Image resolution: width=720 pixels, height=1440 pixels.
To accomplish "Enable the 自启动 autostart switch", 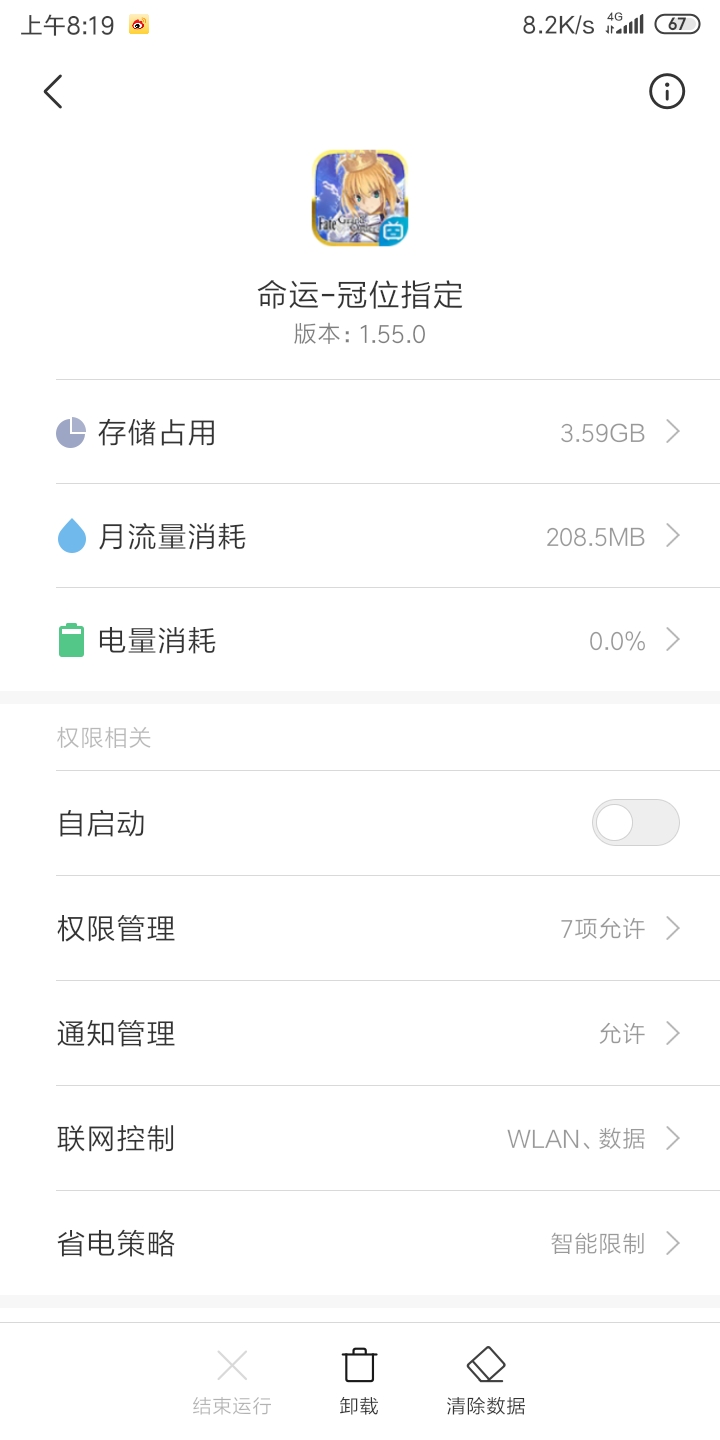I will (x=636, y=823).
